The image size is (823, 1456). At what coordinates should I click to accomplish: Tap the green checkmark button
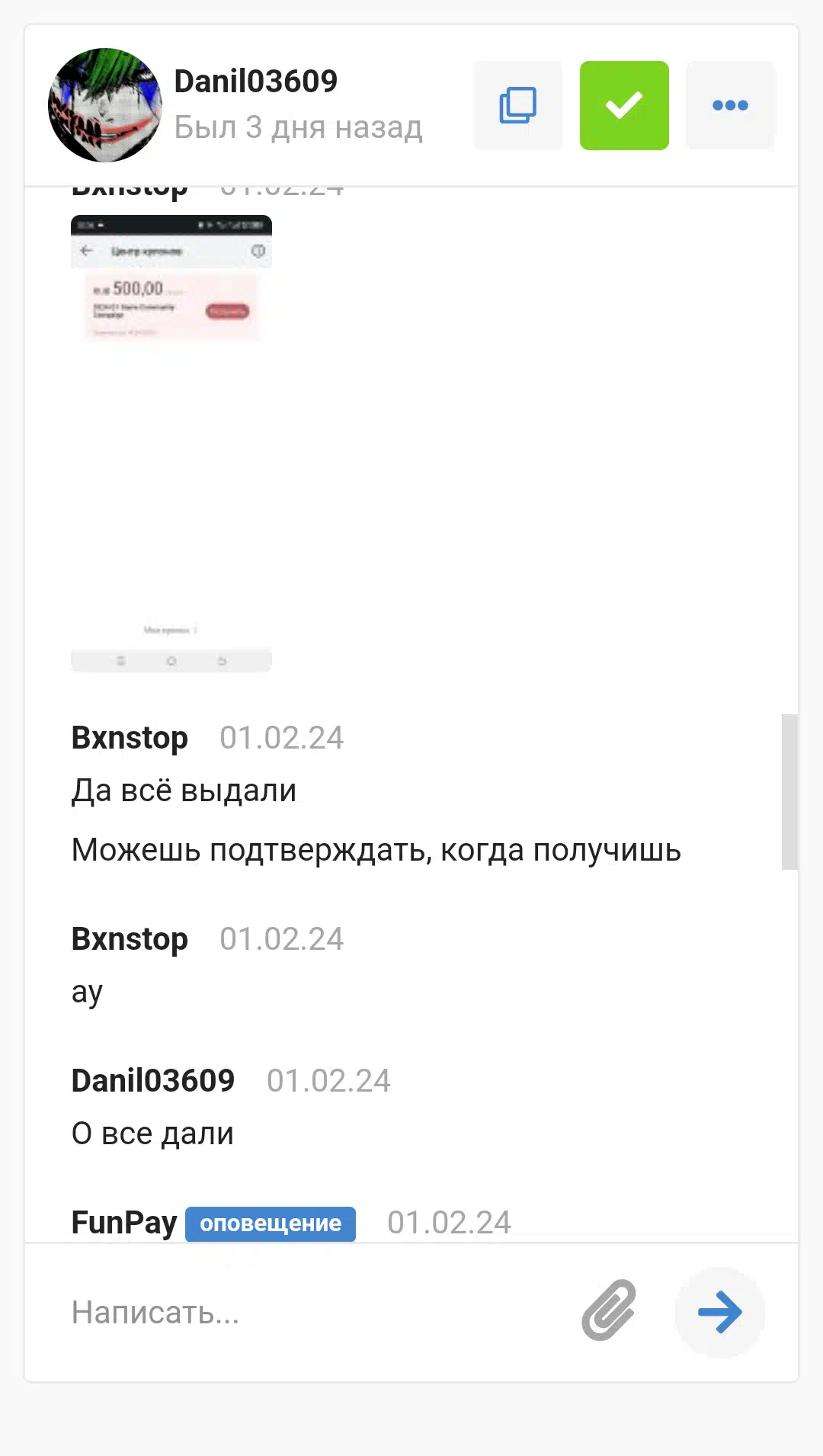624,105
